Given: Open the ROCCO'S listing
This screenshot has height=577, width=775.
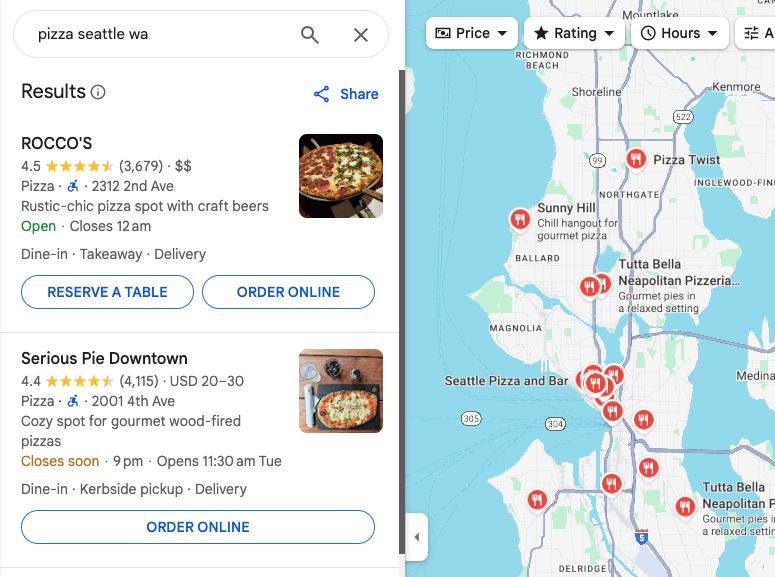Looking at the screenshot, I should pos(56,143).
